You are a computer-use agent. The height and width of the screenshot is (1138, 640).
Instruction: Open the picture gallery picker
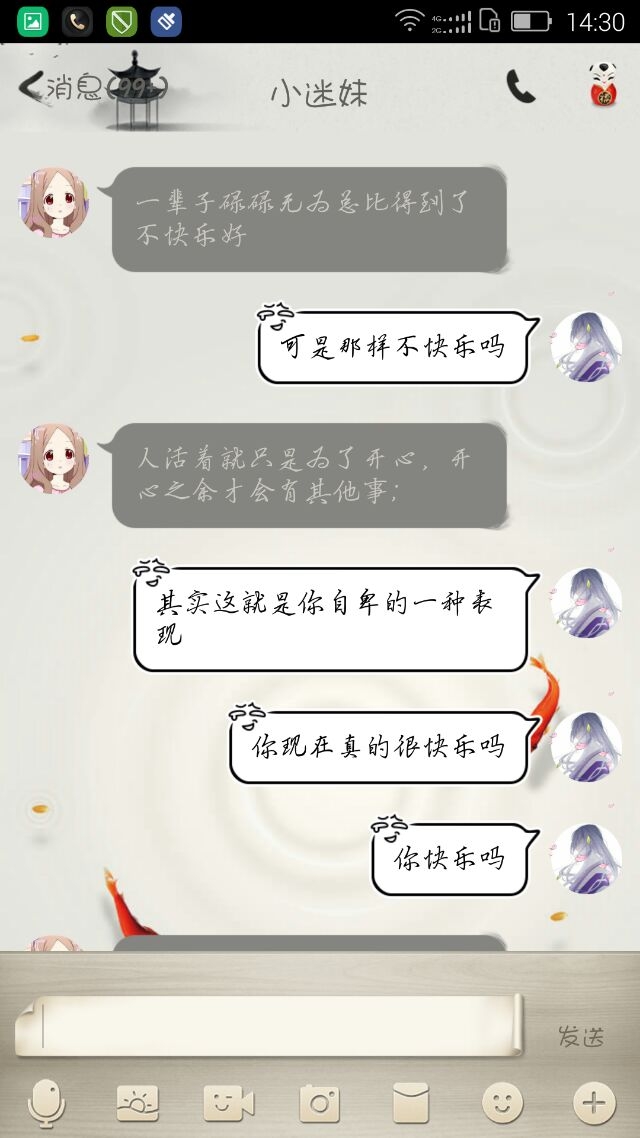137,1103
